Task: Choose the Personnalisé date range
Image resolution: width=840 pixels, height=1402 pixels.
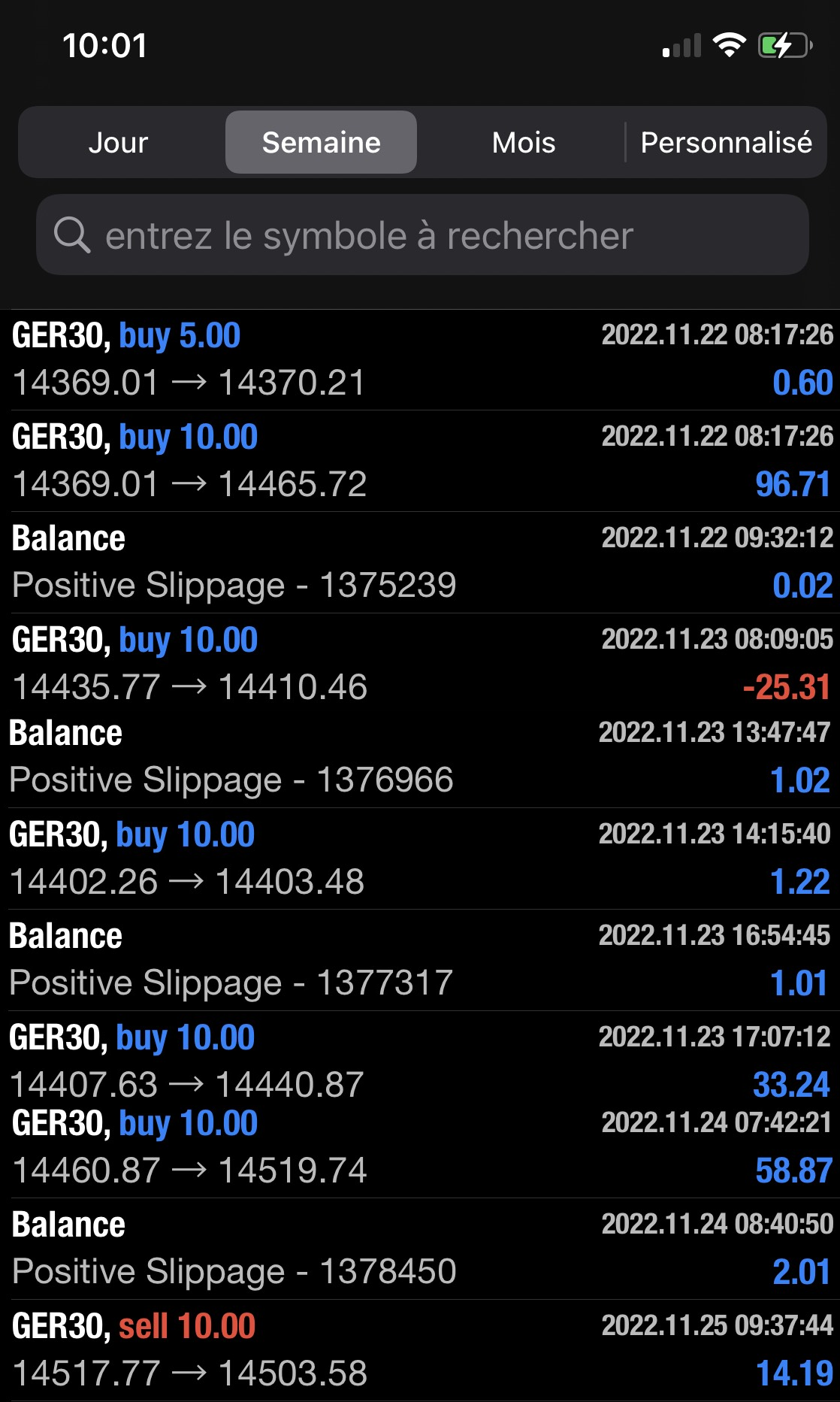Action: pos(726,143)
